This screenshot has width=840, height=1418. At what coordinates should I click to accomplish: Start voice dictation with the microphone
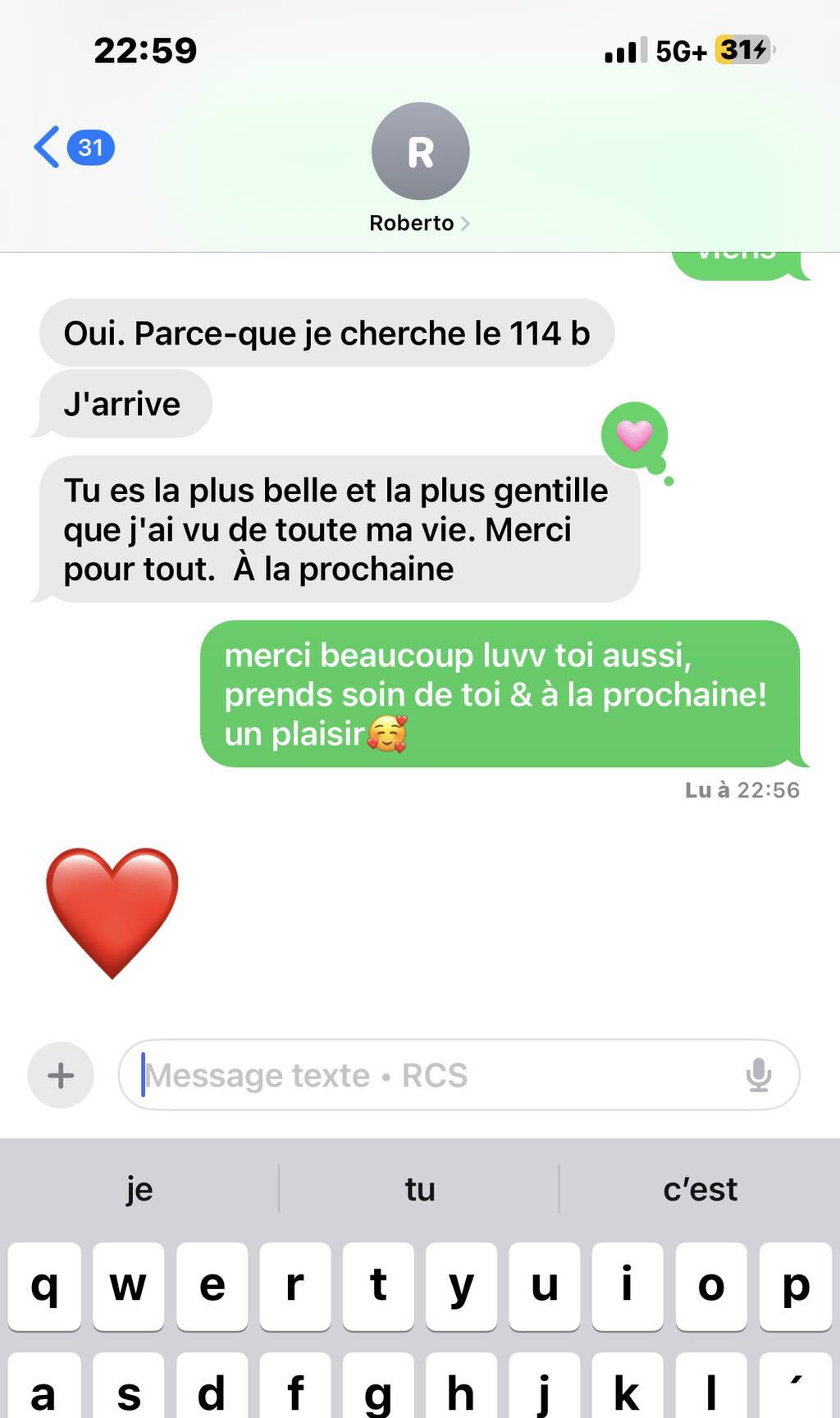click(759, 1075)
